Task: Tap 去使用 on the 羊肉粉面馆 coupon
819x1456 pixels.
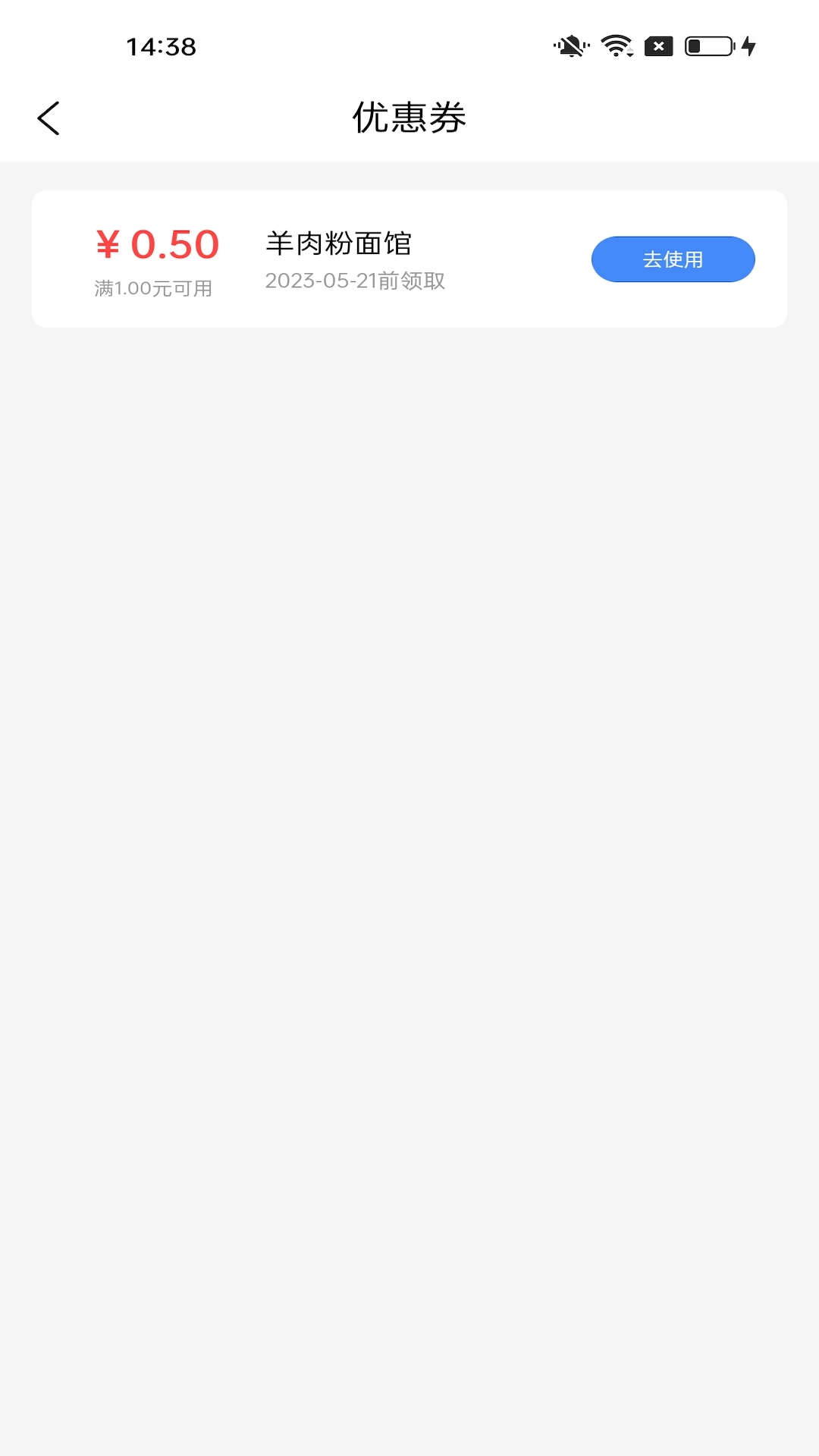Action: [673, 259]
